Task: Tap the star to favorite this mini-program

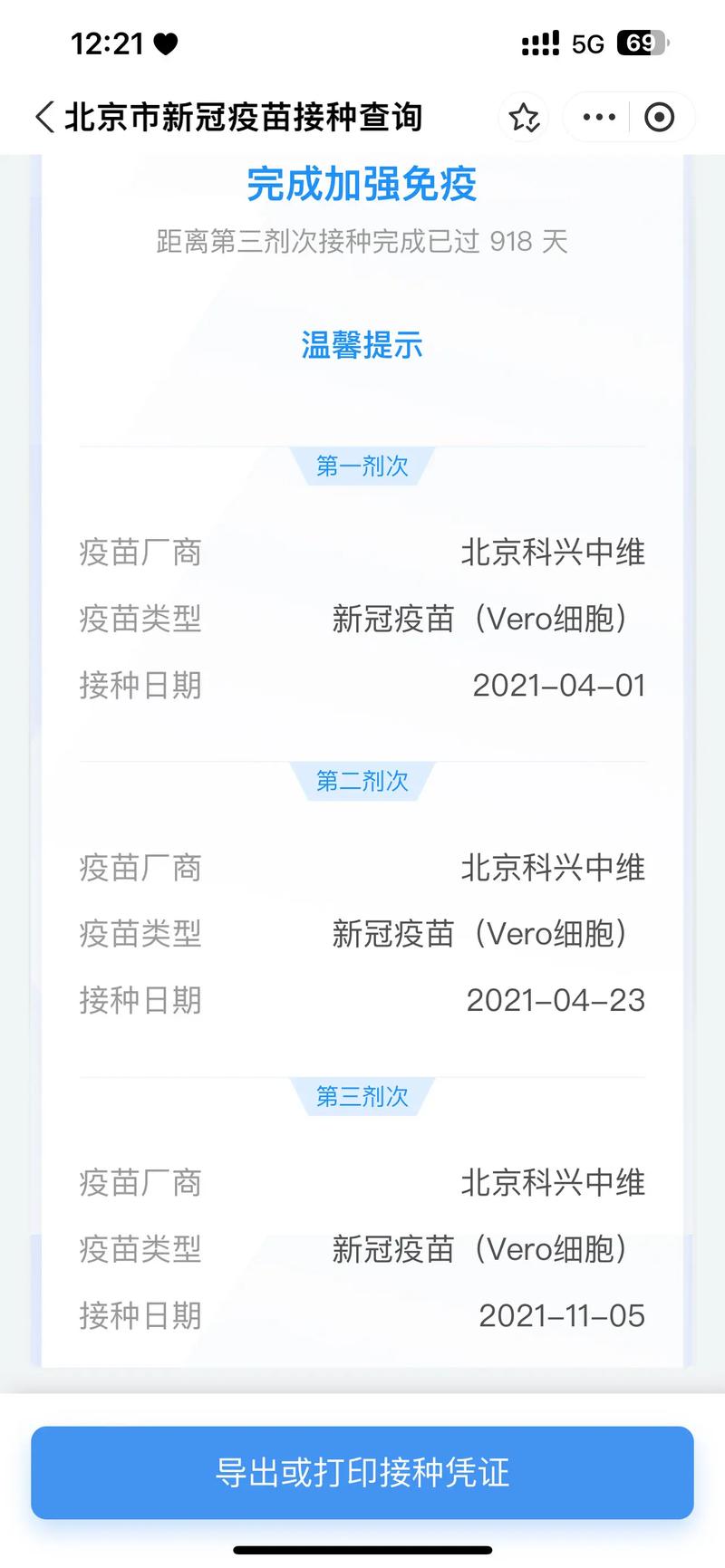Action: 524,117
